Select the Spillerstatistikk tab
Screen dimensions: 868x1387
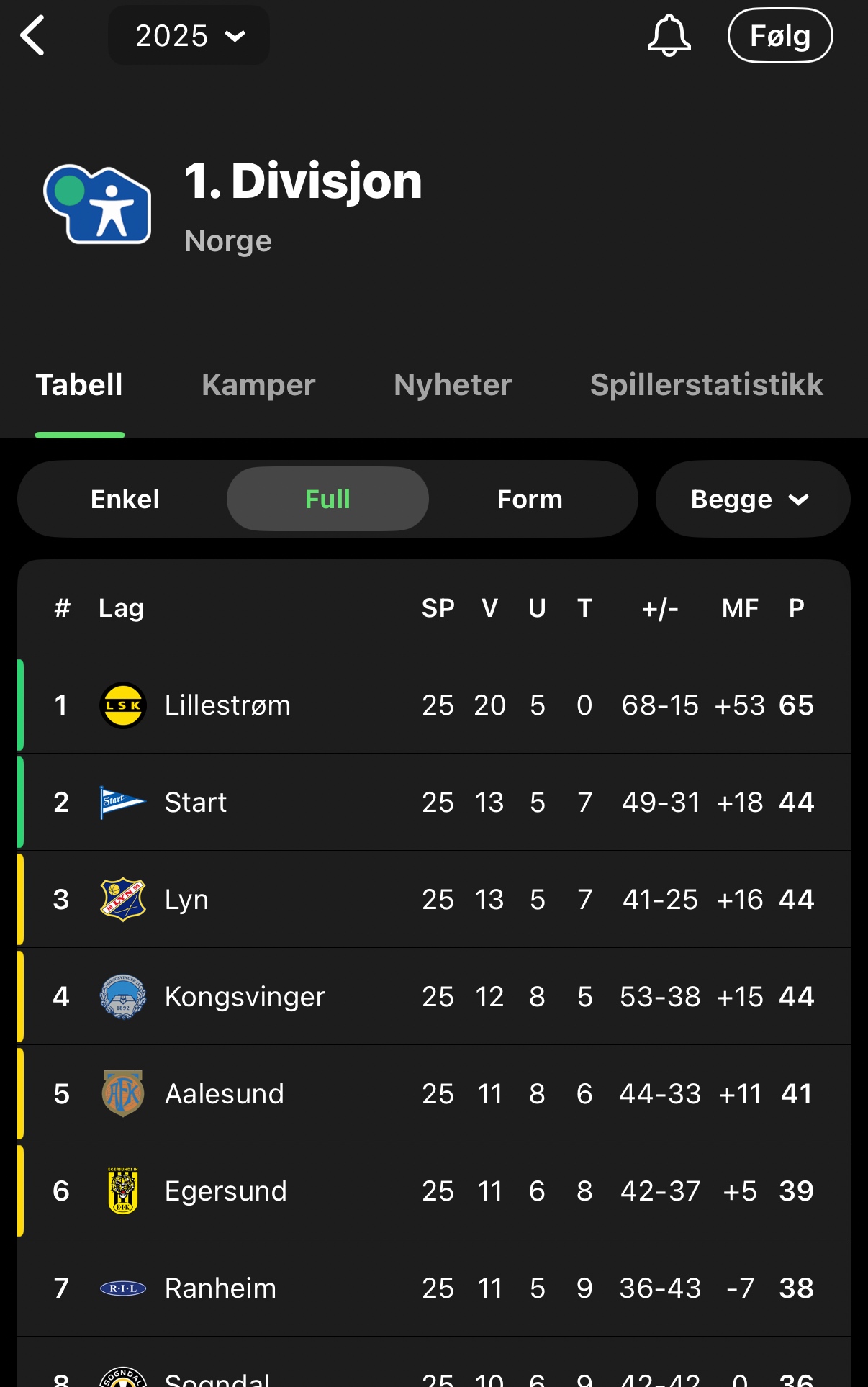(706, 385)
